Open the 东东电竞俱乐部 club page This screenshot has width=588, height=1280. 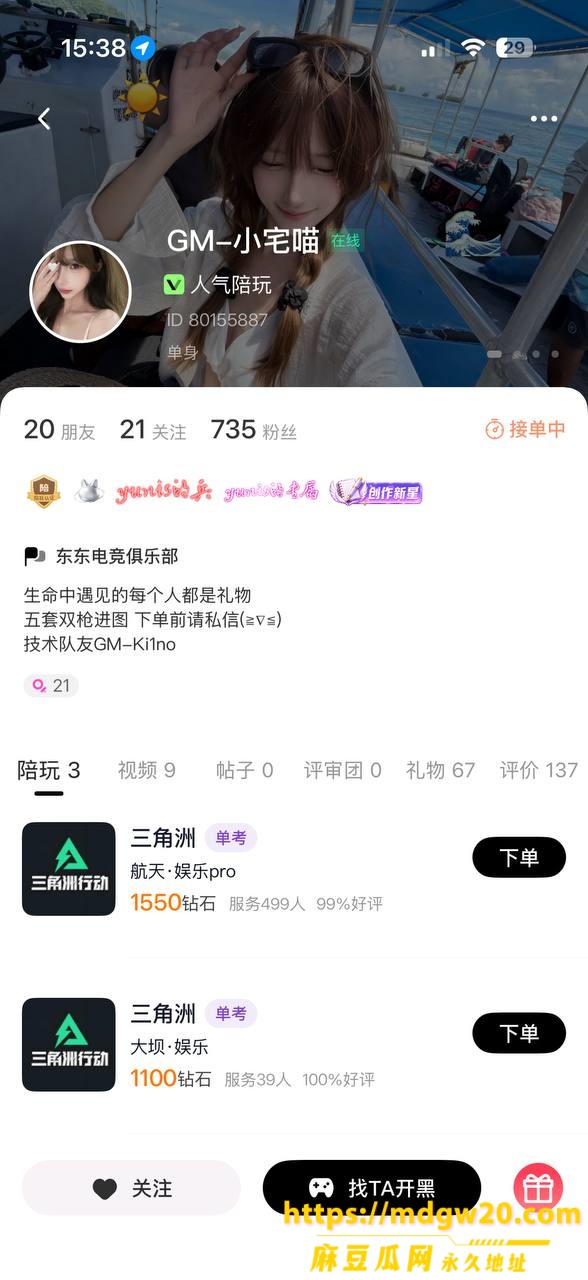click(101, 556)
